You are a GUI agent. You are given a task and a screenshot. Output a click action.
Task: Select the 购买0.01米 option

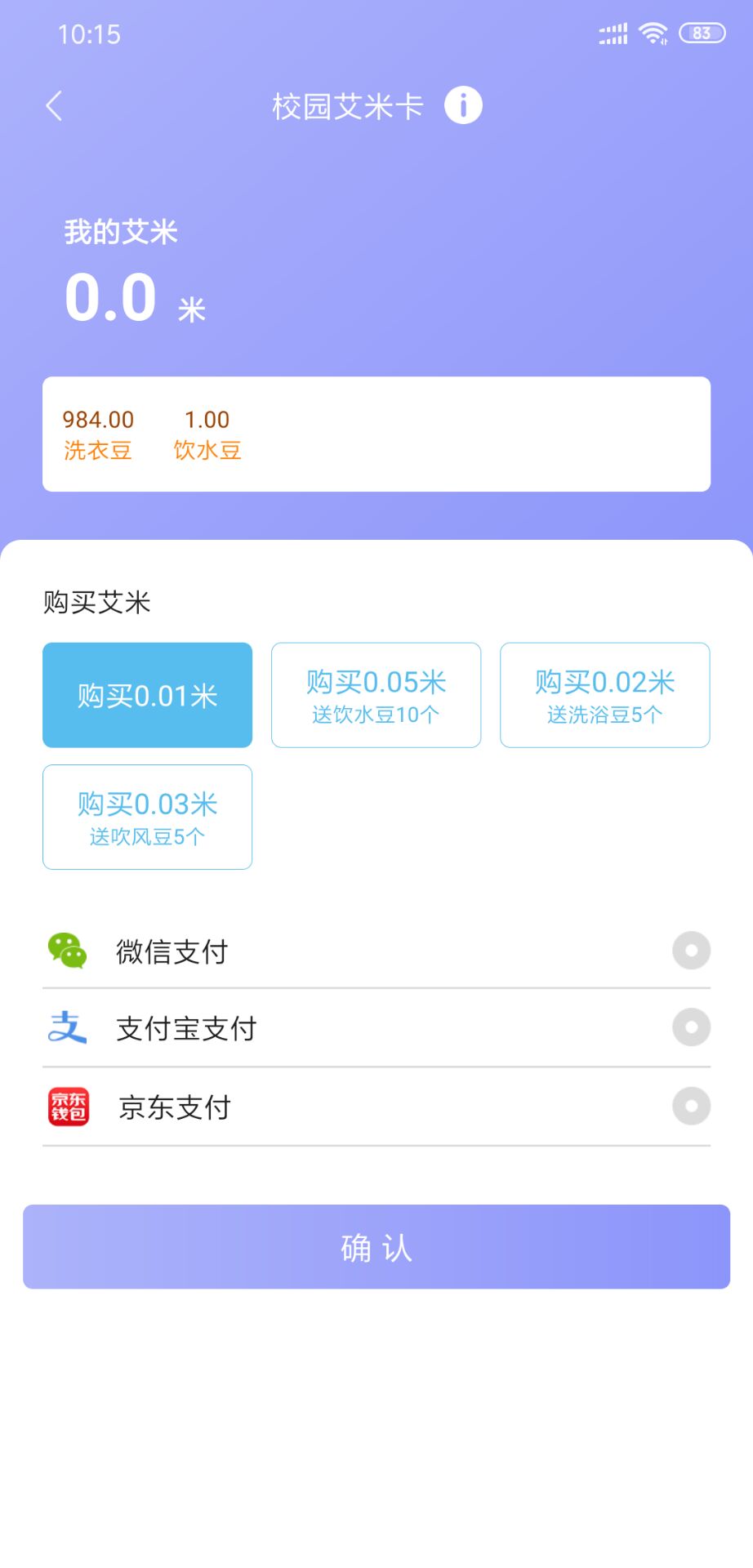pos(147,695)
